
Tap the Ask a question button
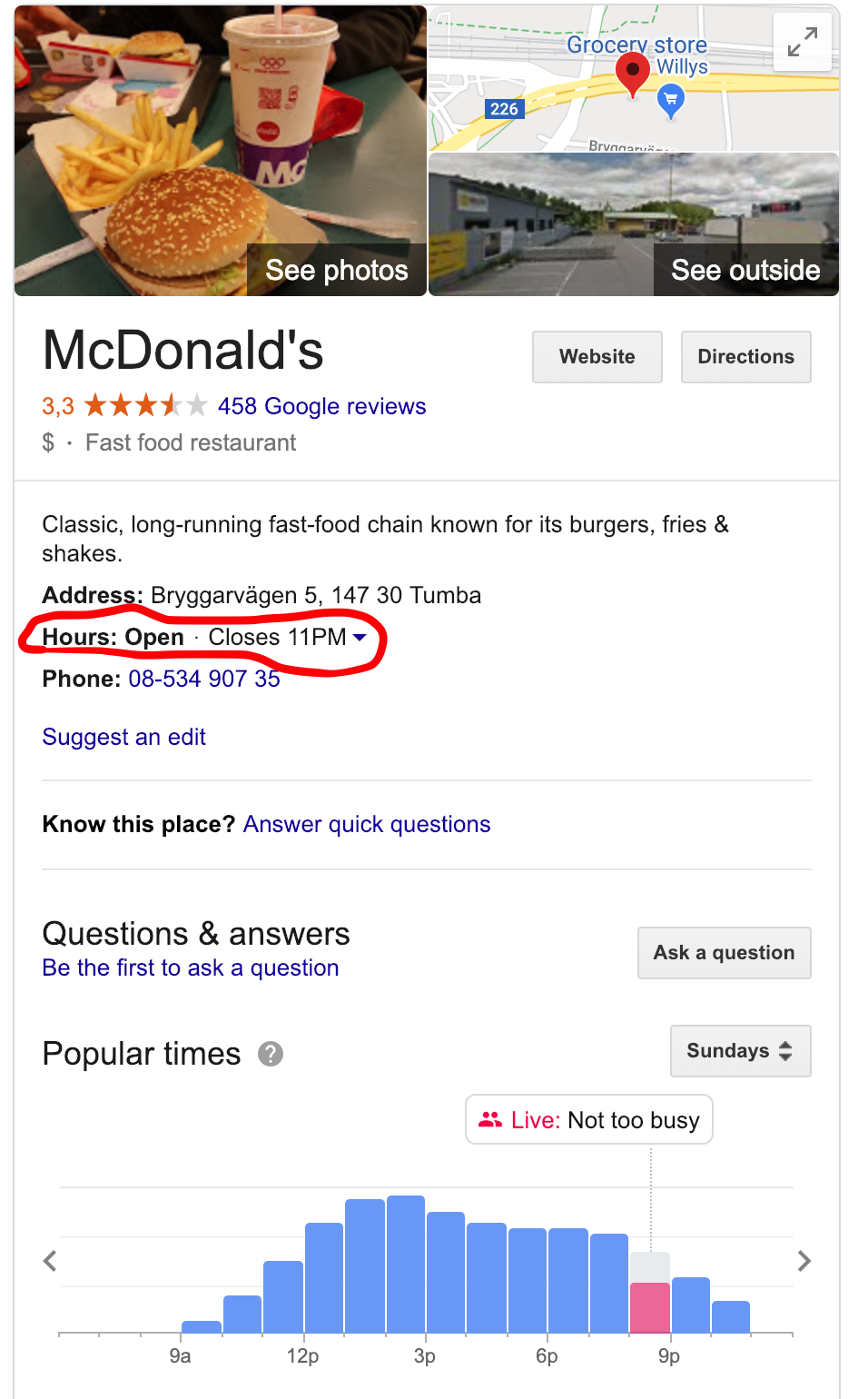click(x=725, y=953)
